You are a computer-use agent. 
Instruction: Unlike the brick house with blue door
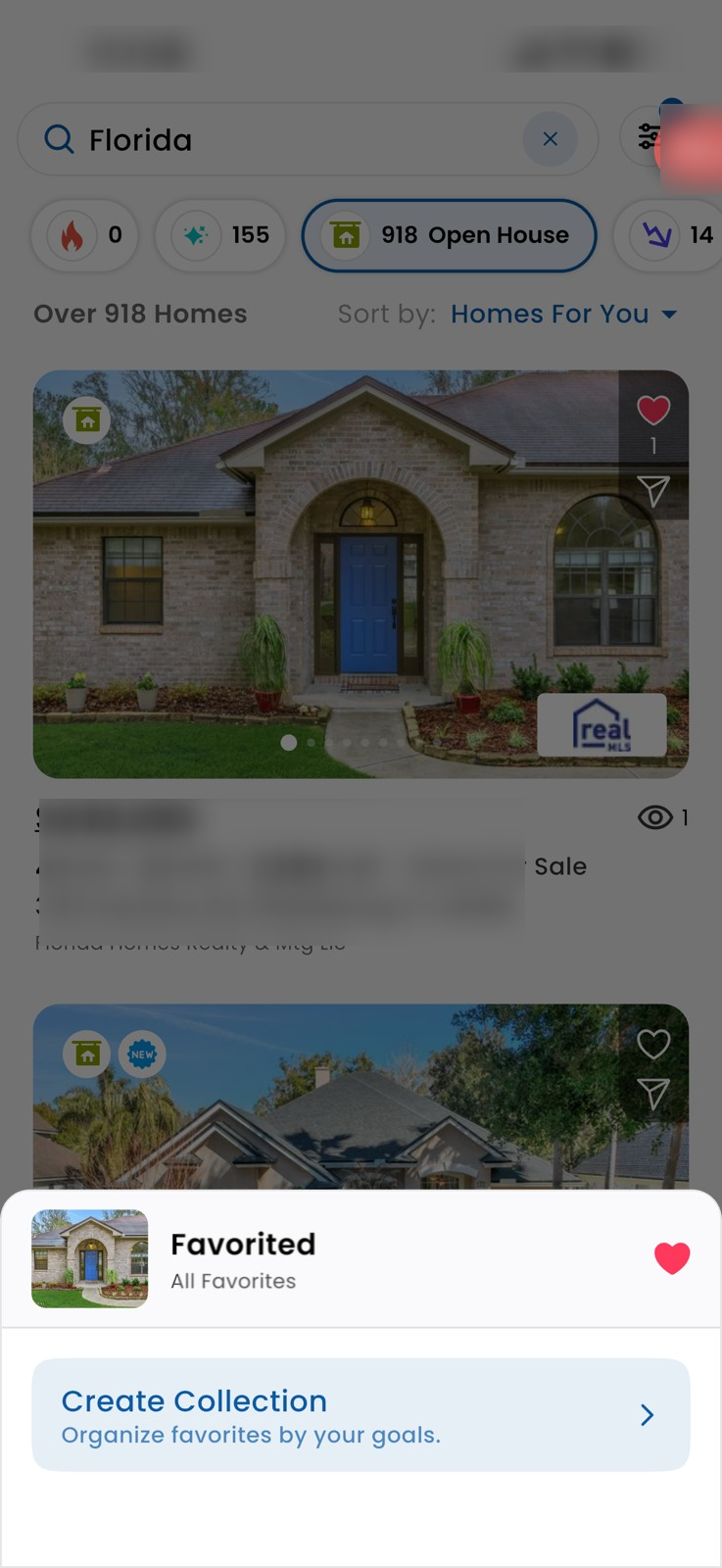[x=653, y=410]
